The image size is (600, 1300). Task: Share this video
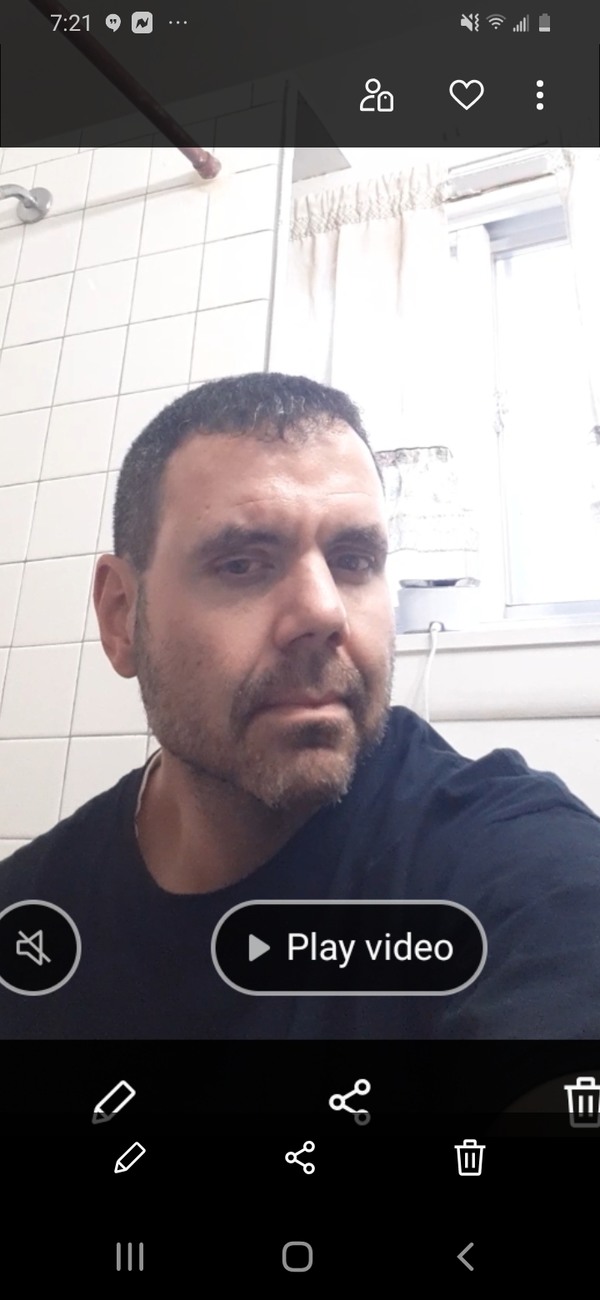tap(300, 1158)
